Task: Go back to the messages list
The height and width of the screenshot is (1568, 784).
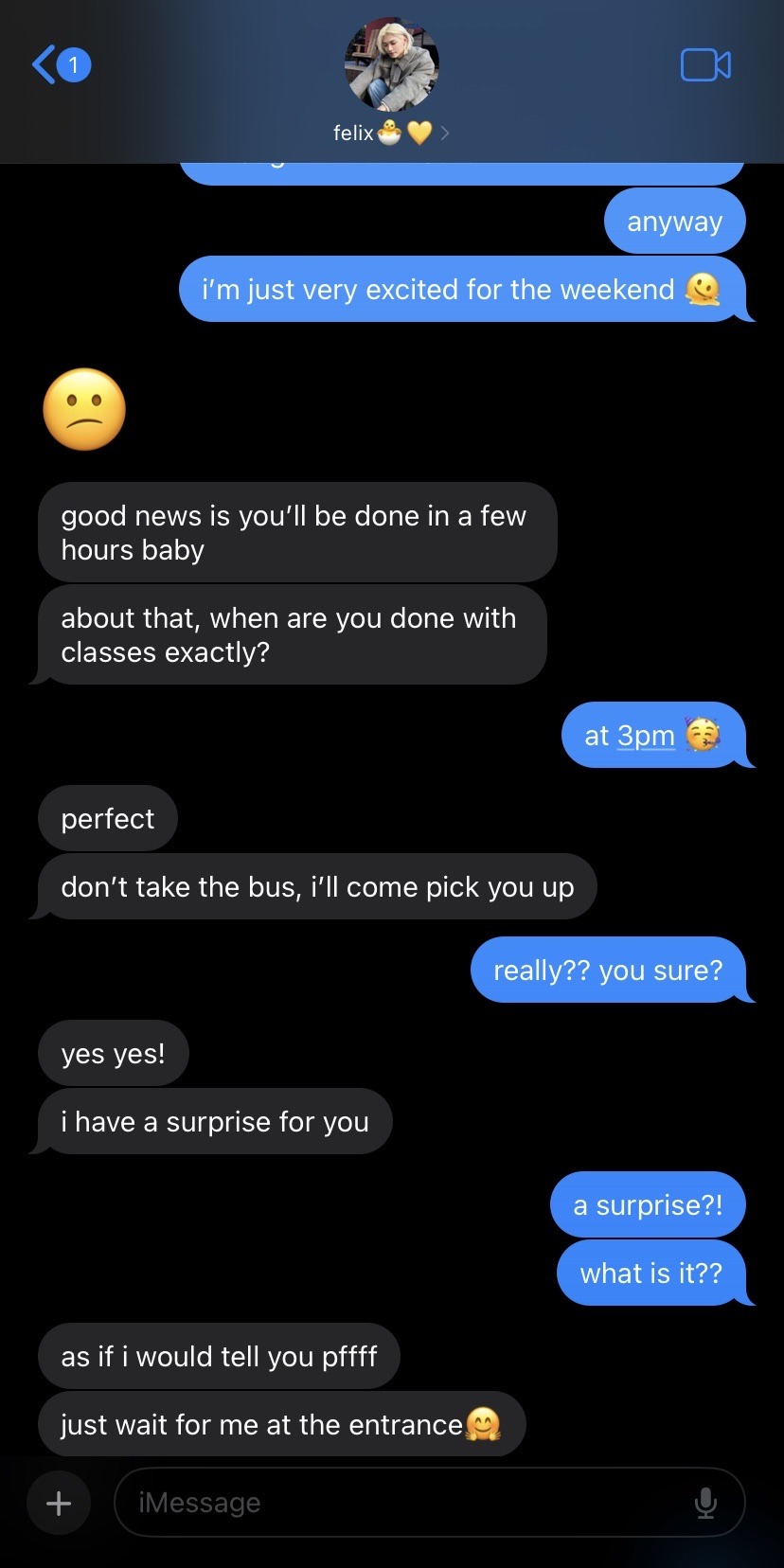Action: (x=61, y=65)
